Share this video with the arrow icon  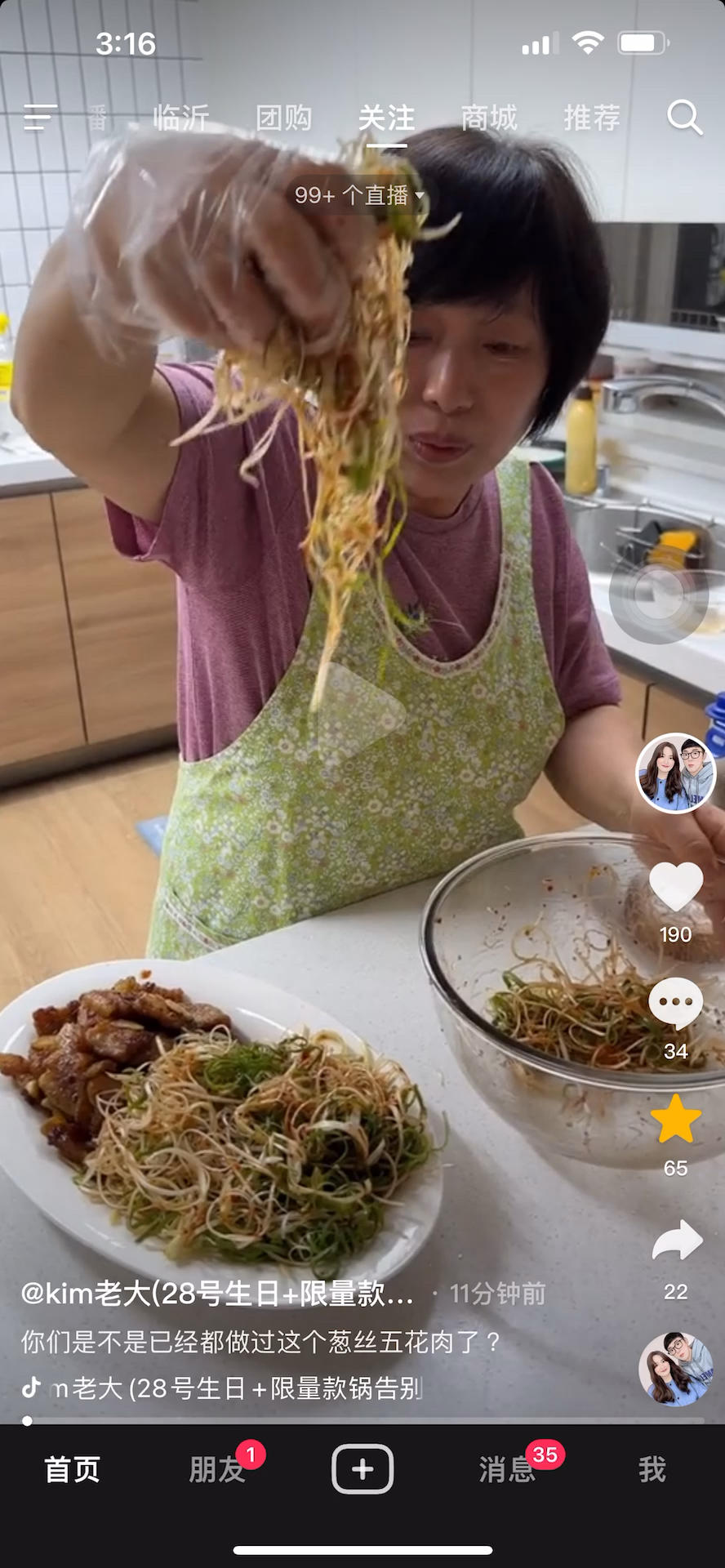point(676,1241)
